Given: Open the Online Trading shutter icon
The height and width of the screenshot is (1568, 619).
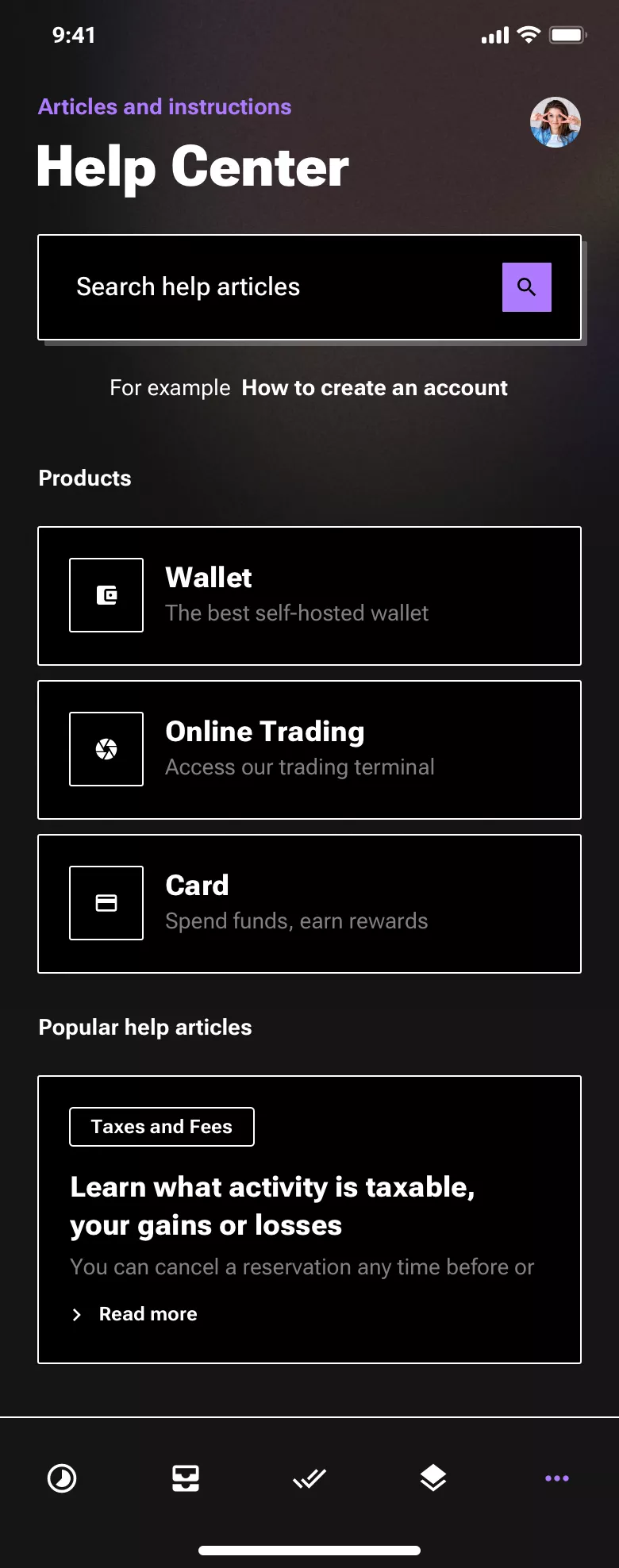Looking at the screenshot, I should click(106, 749).
